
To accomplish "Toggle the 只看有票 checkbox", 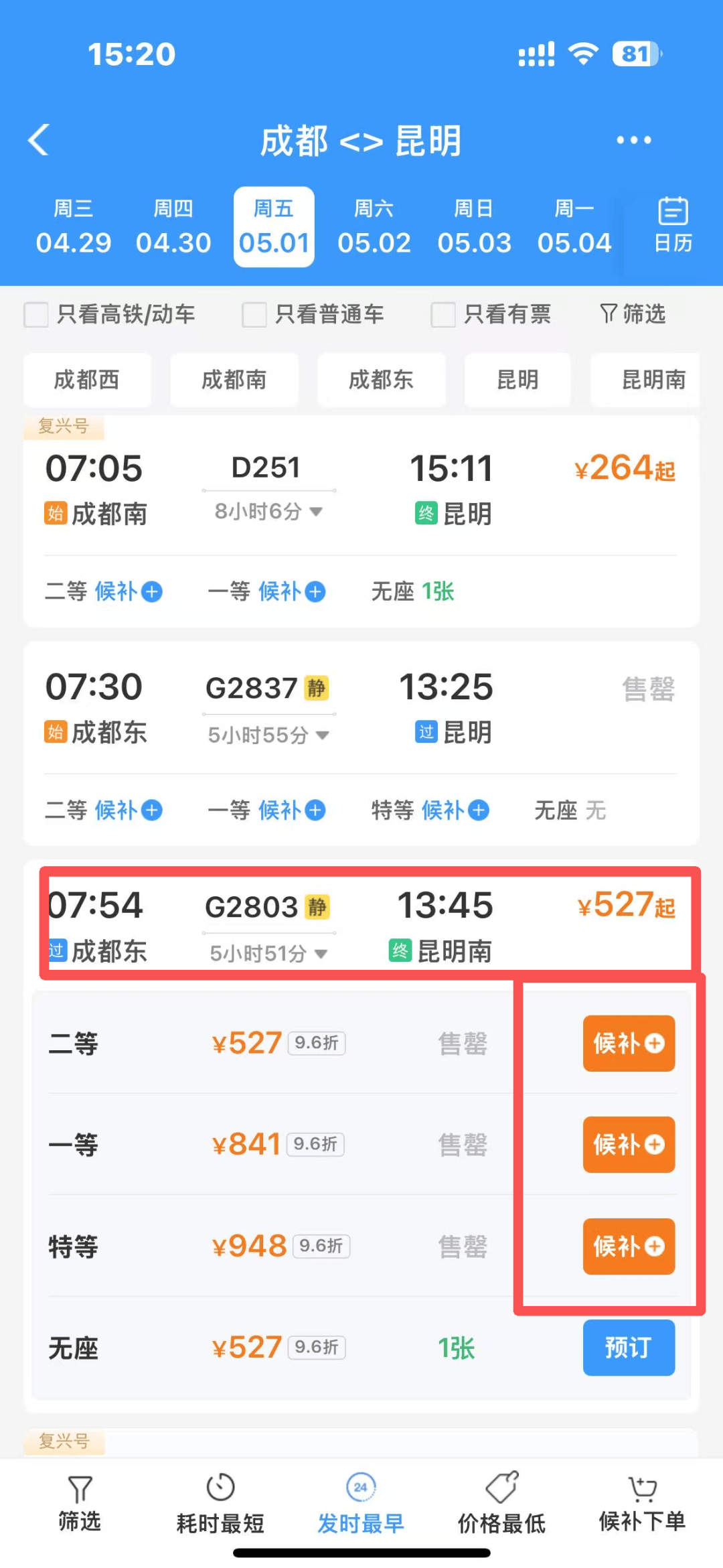I will tap(443, 315).
